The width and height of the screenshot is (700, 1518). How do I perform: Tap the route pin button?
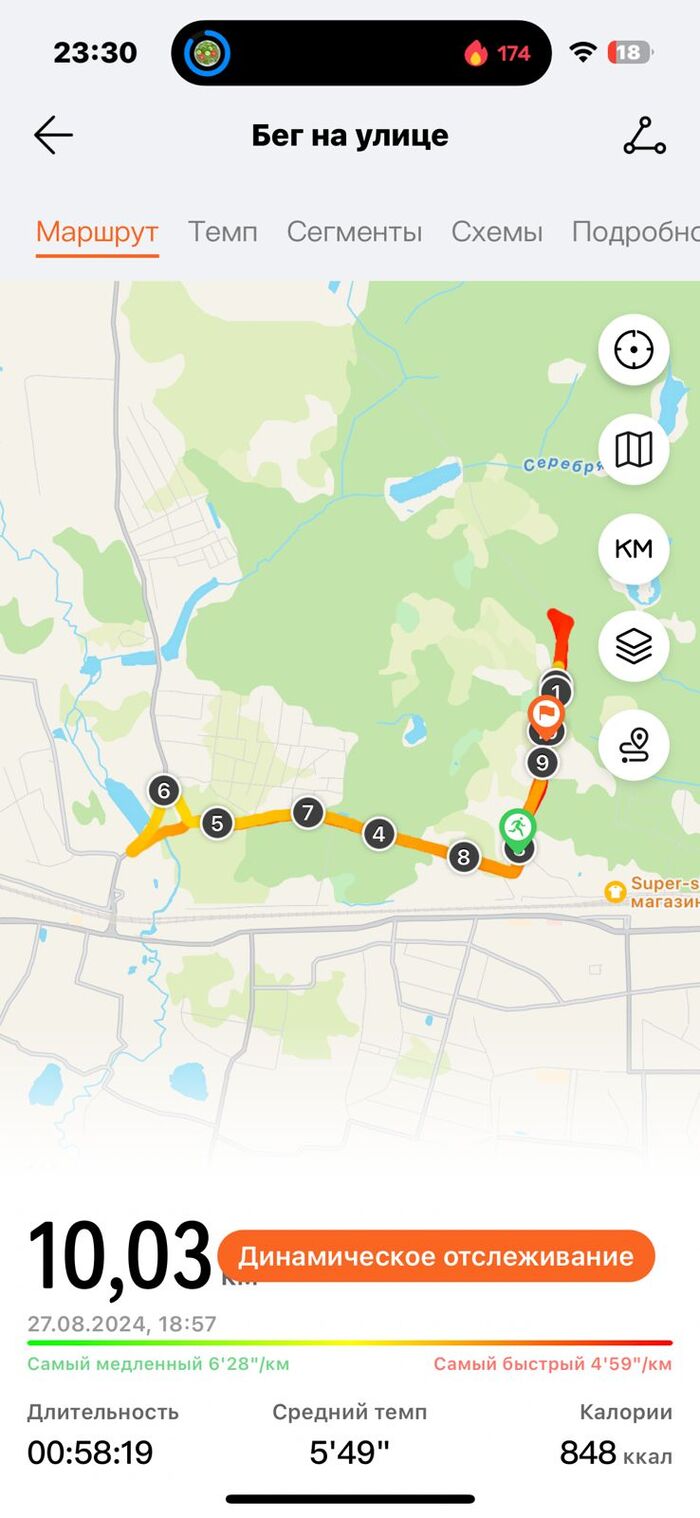[634, 745]
